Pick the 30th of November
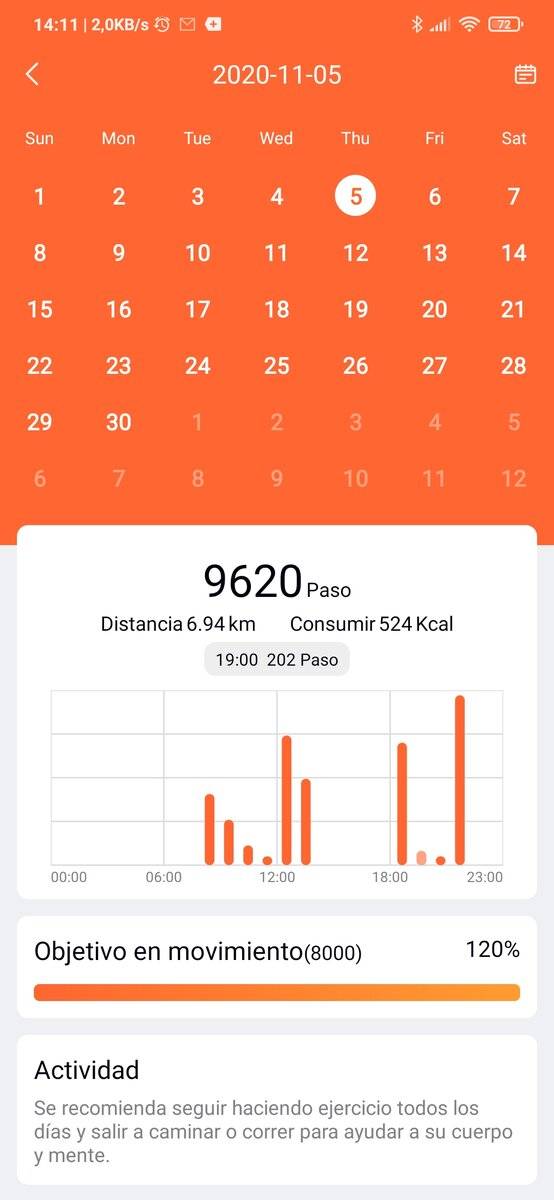Screen dimensions: 554x1200 118,422
